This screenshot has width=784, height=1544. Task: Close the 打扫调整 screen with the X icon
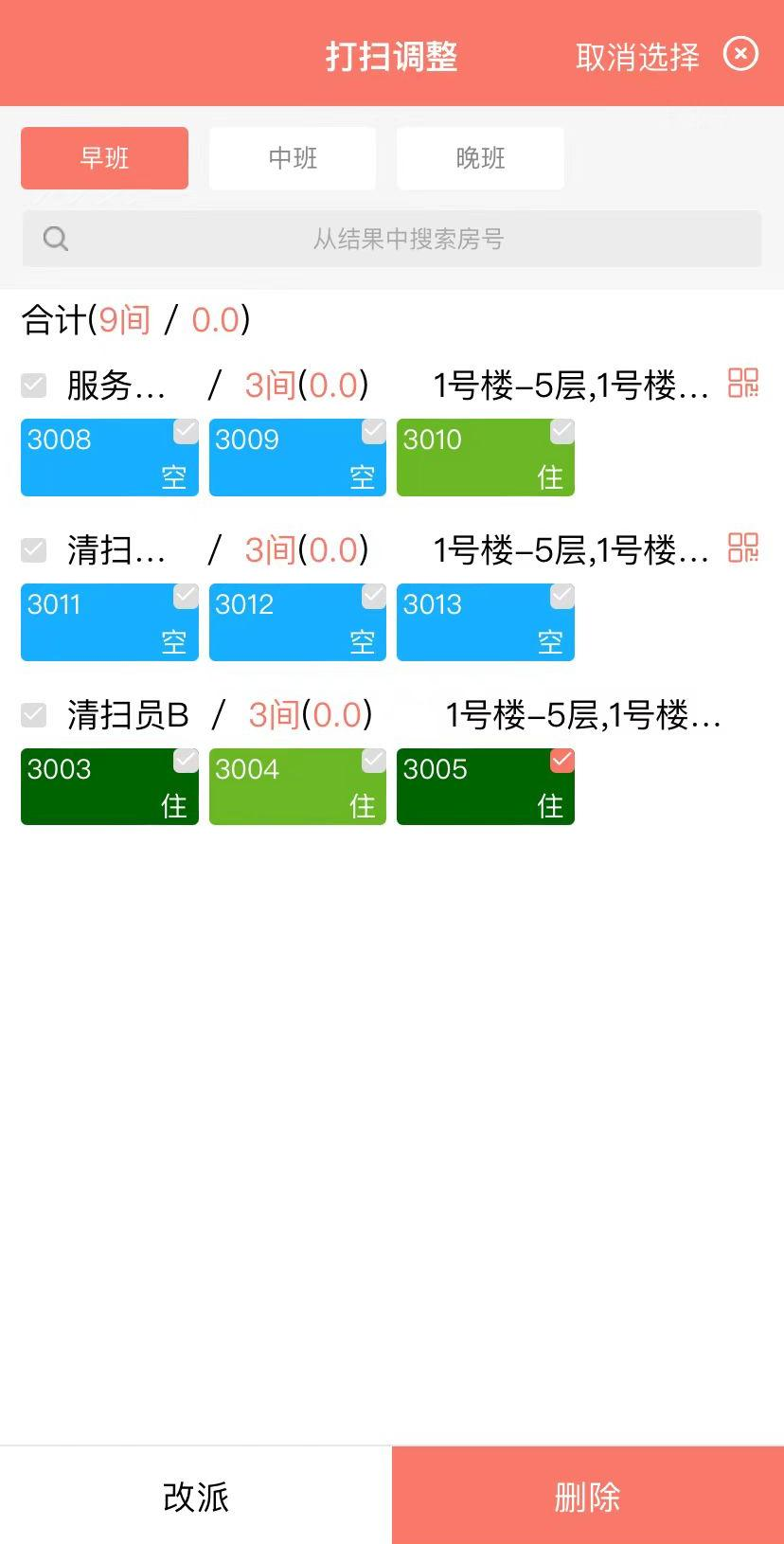pyautogui.click(x=741, y=54)
